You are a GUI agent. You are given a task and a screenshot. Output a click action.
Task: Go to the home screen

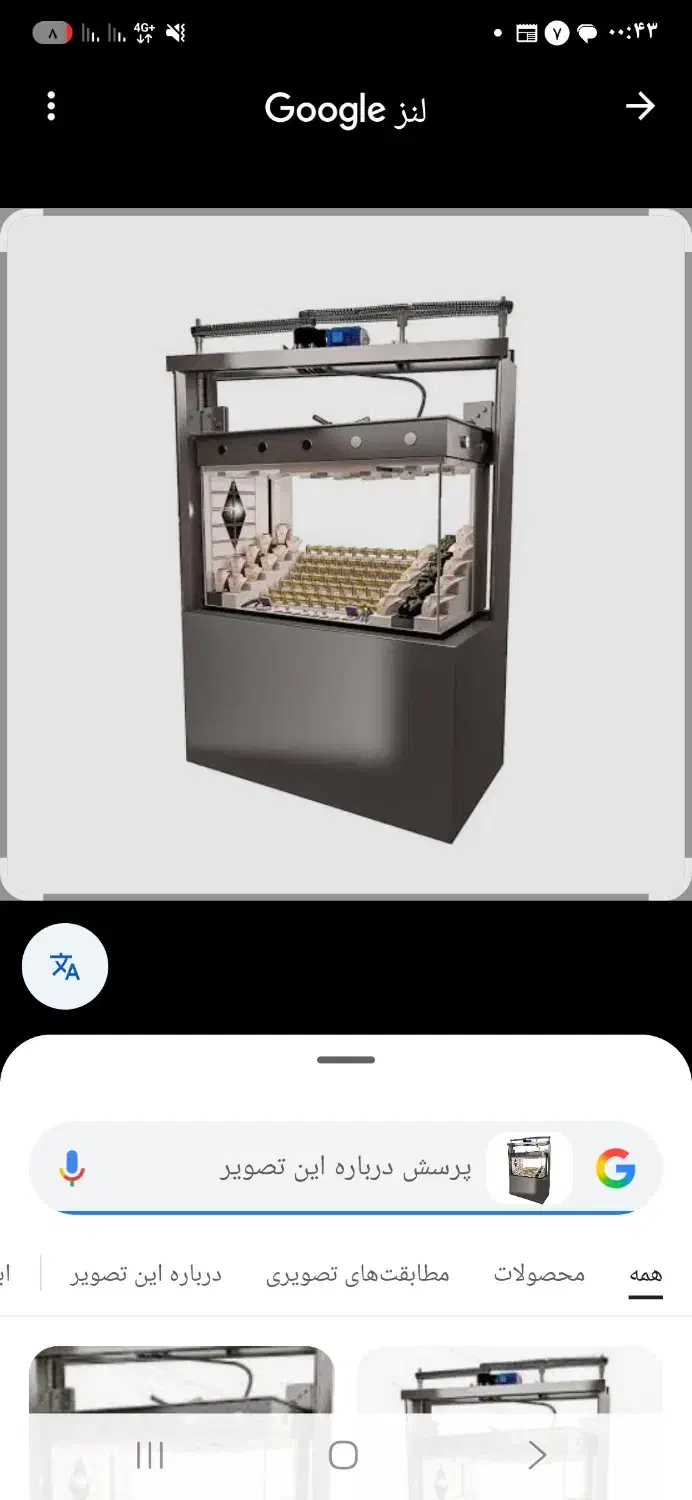[343, 1455]
